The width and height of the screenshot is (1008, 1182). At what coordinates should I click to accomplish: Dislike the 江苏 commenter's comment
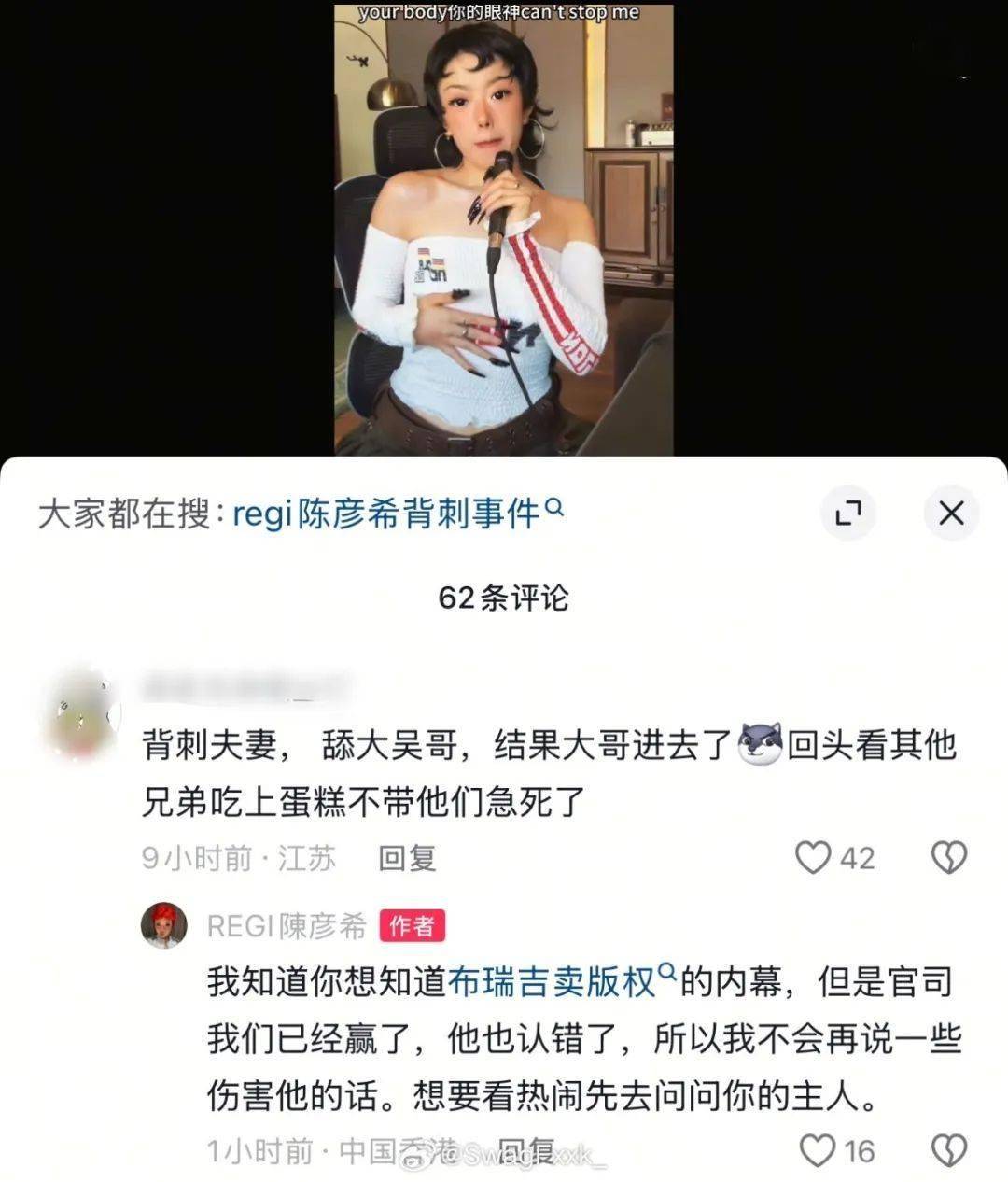coord(949,857)
